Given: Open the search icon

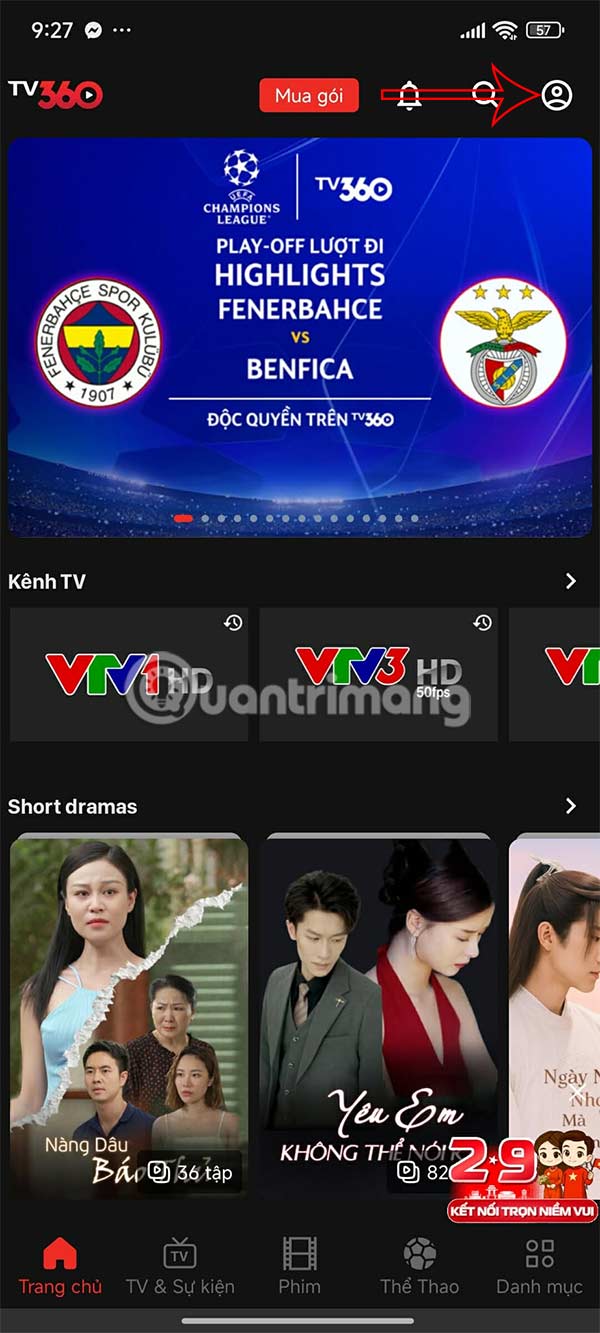Looking at the screenshot, I should 484,96.
